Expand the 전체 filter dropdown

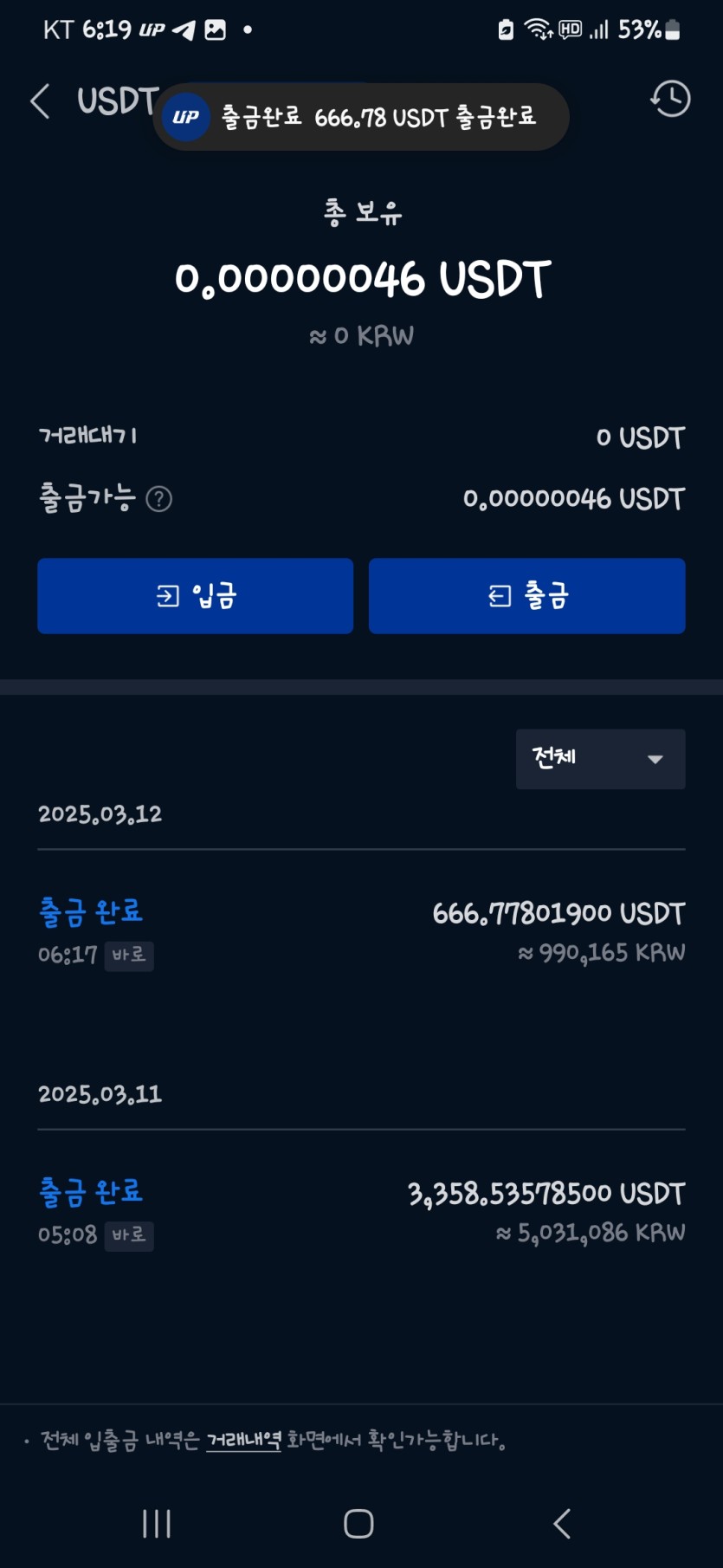pyautogui.click(x=600, y=759)
